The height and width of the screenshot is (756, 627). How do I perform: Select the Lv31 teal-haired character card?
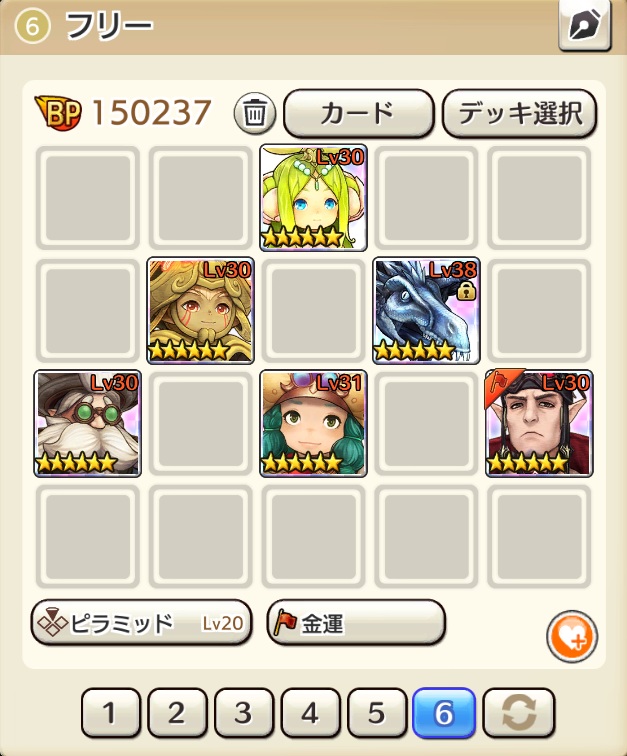[x=313, y=424]
